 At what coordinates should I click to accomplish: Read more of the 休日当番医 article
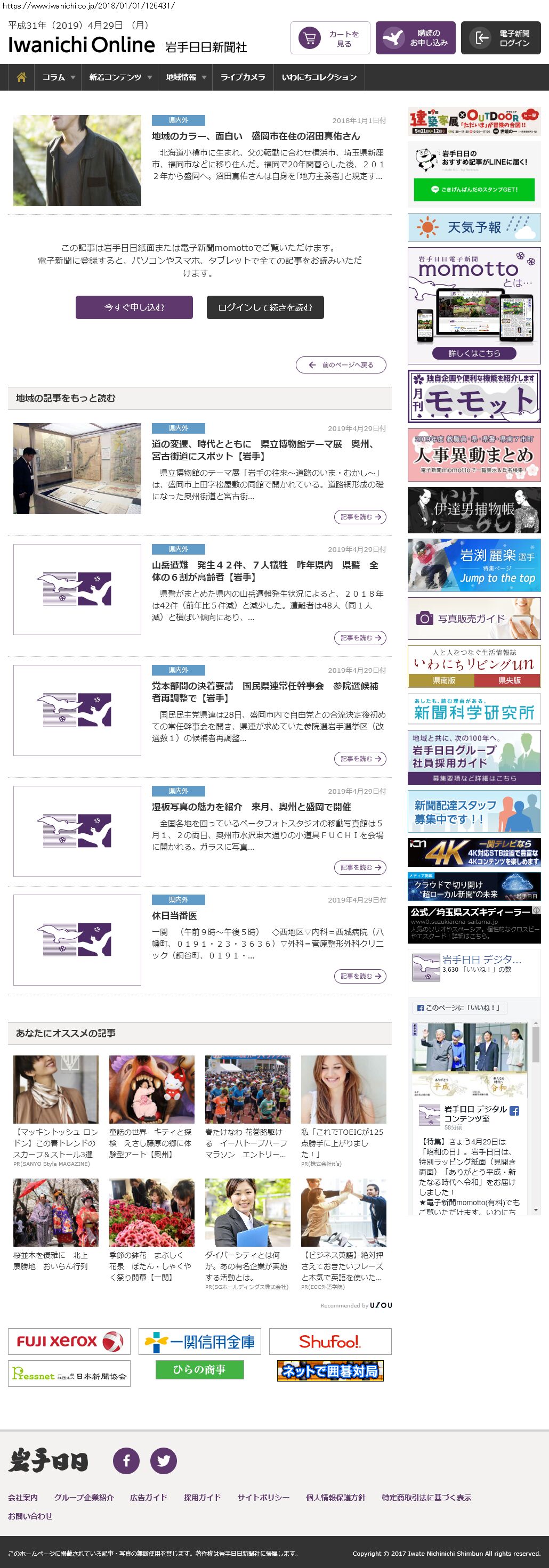point(360,976)
